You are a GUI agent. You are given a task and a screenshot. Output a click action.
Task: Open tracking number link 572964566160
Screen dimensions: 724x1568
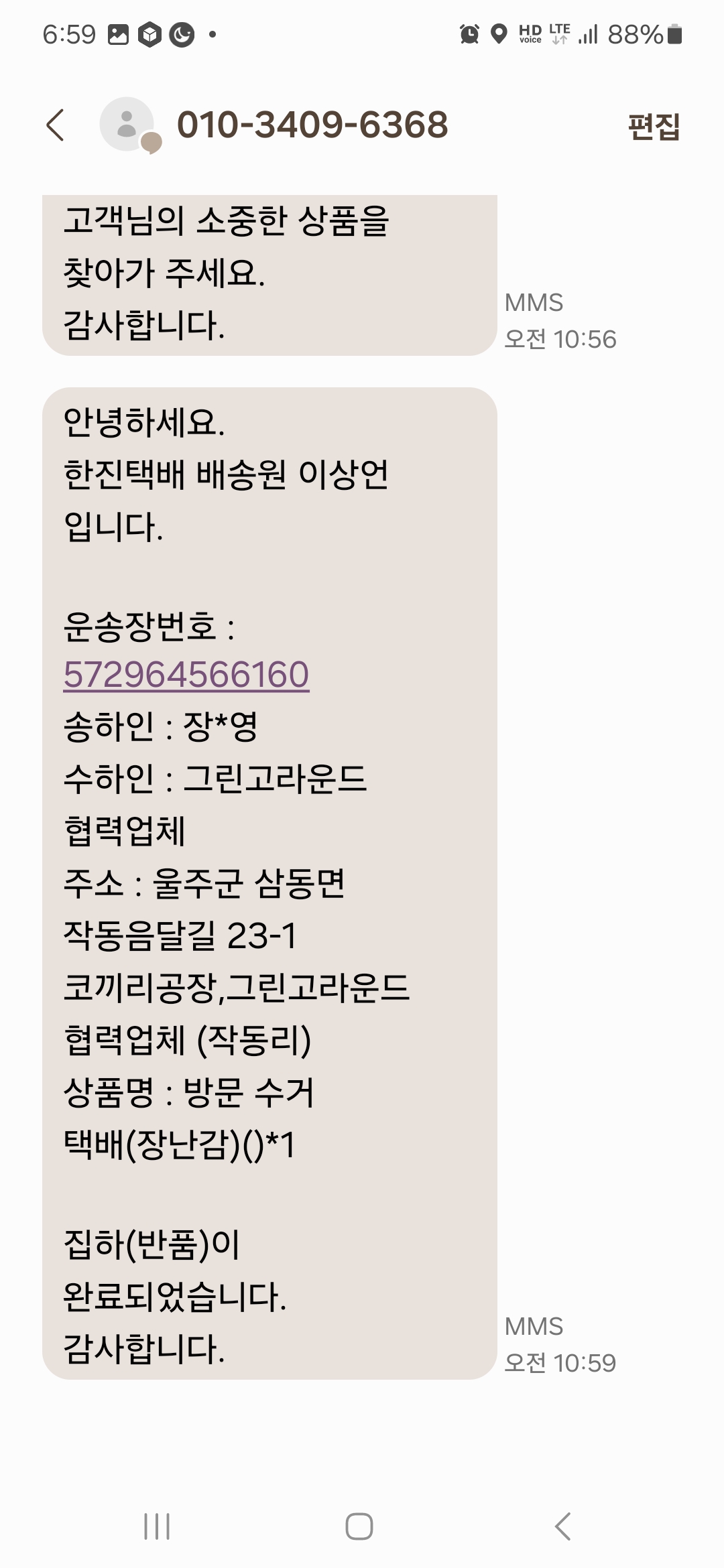186,674
